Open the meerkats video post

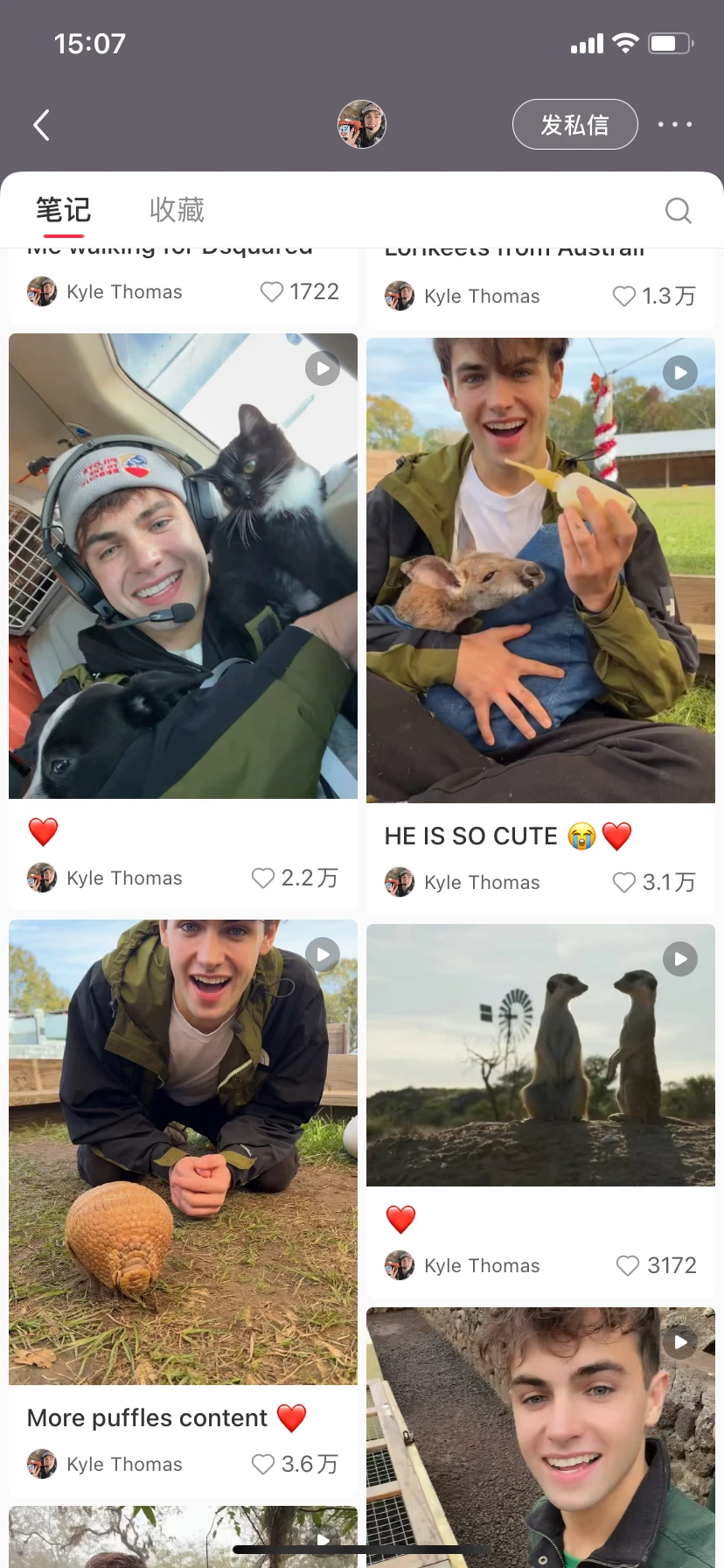pyautogui.click(x=540, y=1055)
